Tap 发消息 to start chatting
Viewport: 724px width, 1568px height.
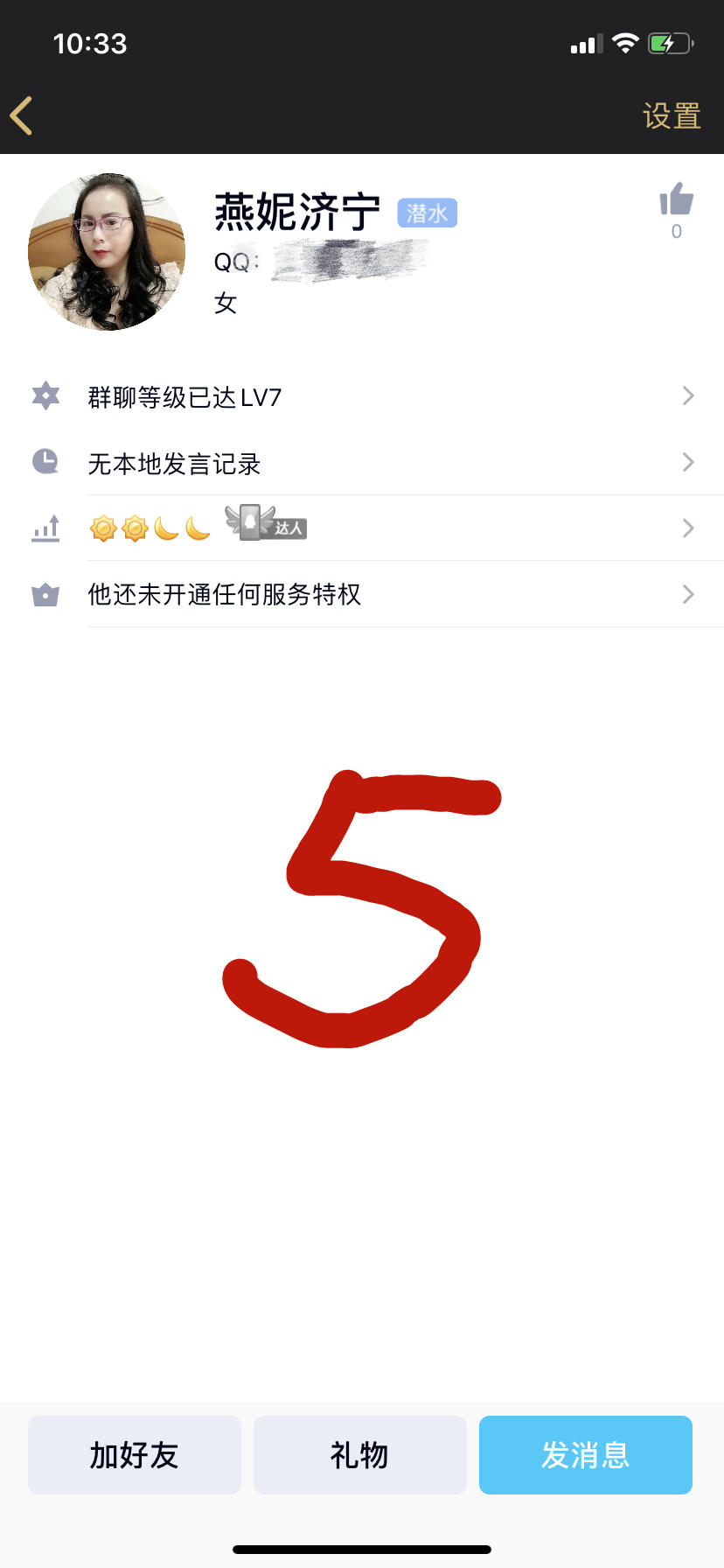point(585,1455)
